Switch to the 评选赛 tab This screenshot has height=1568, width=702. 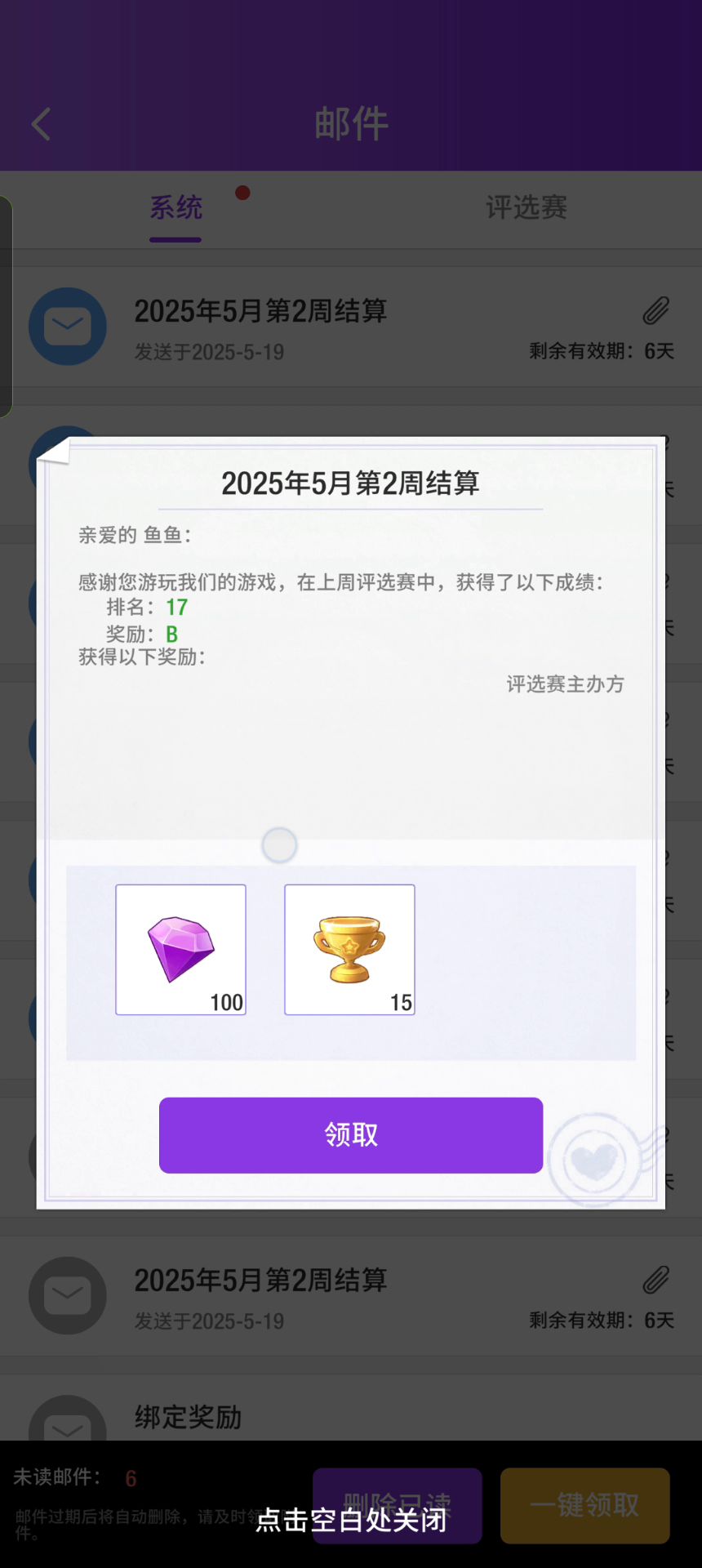526,207
